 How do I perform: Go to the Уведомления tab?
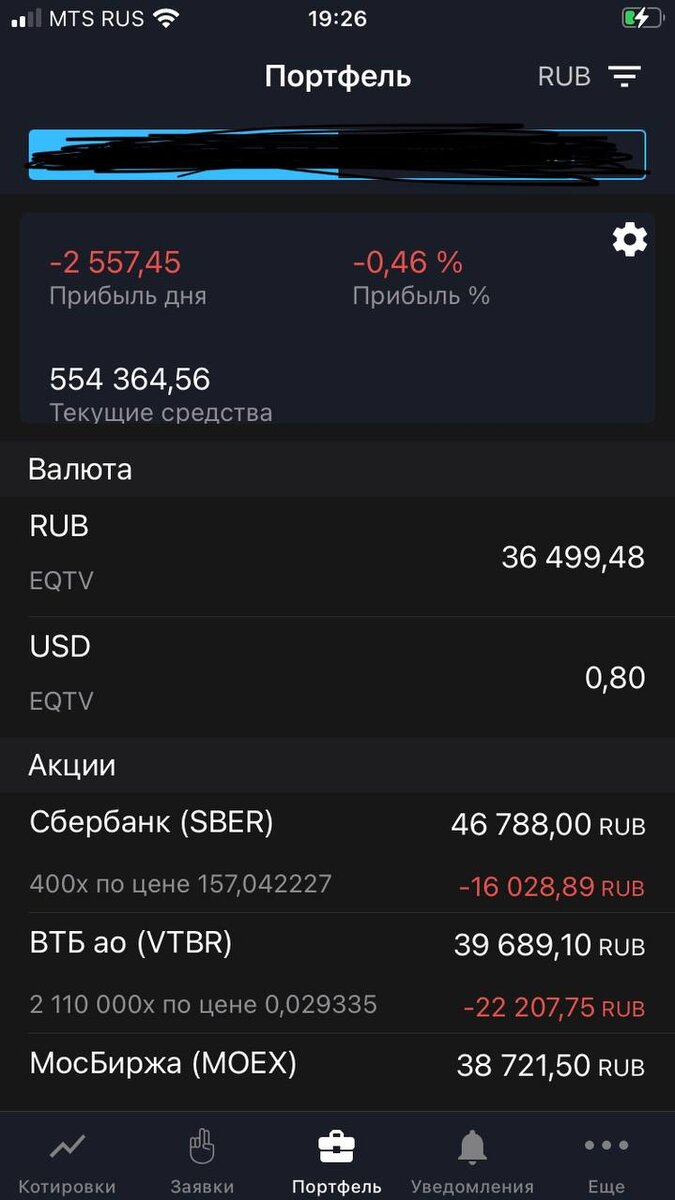[472, 1162]
